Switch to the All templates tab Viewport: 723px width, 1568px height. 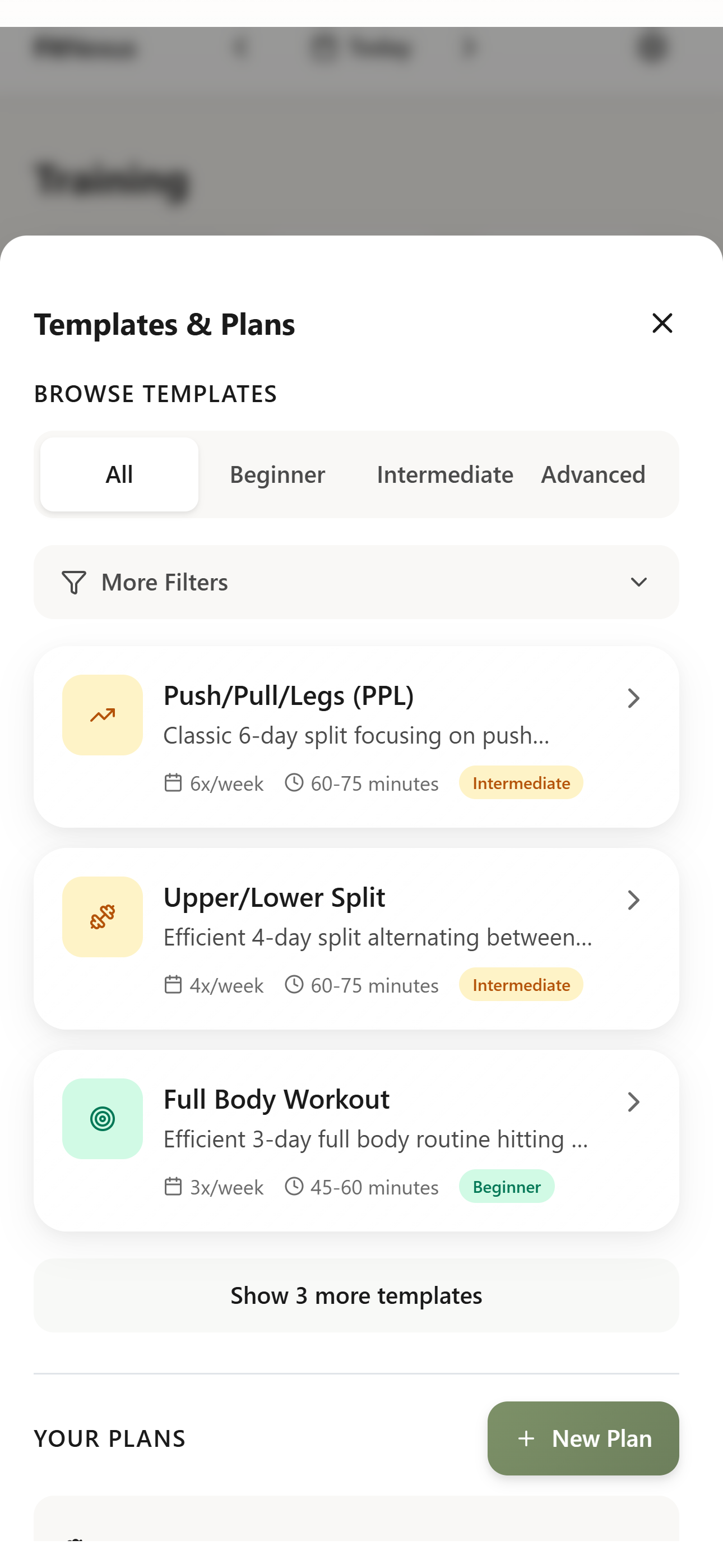(119, 474)
